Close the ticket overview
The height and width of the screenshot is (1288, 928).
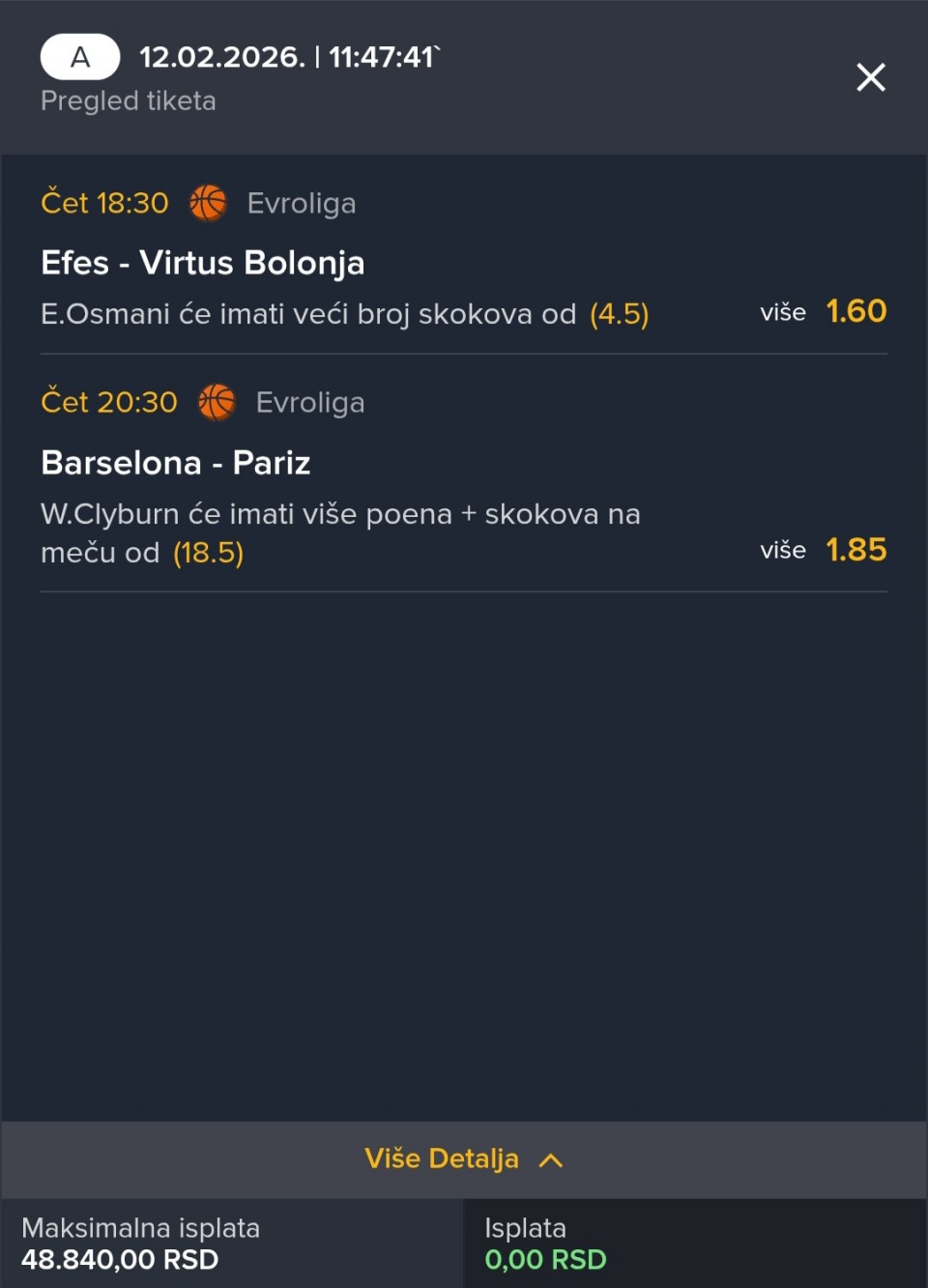coord(870,77)
